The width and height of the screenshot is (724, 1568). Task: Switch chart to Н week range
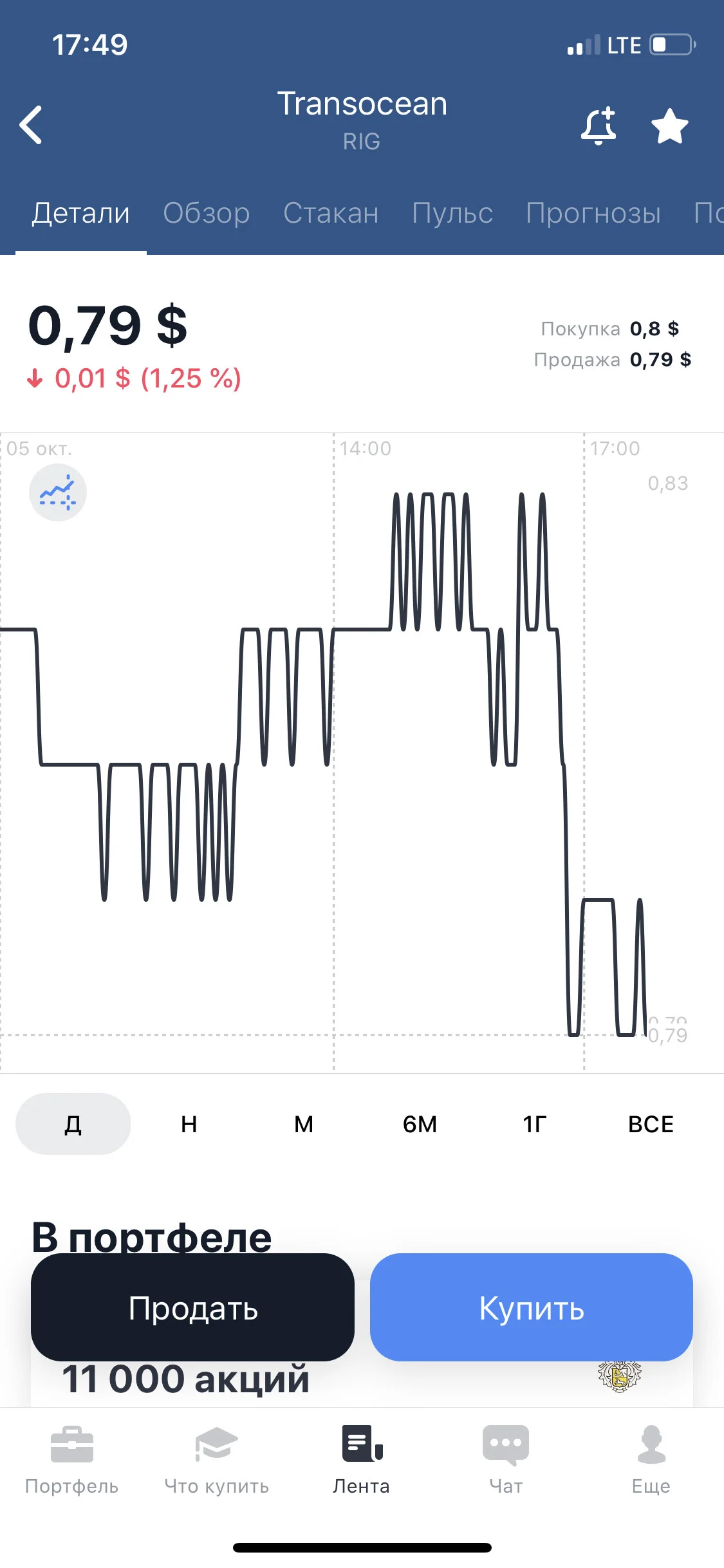189,1124
